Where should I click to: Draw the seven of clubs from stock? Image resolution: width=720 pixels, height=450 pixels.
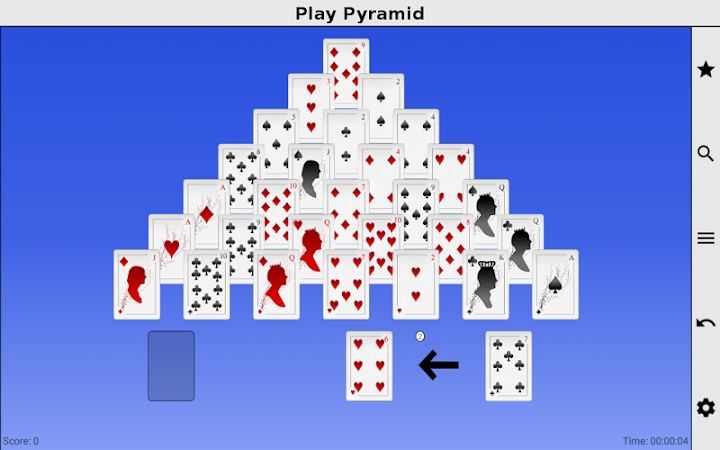pos(508,366)
